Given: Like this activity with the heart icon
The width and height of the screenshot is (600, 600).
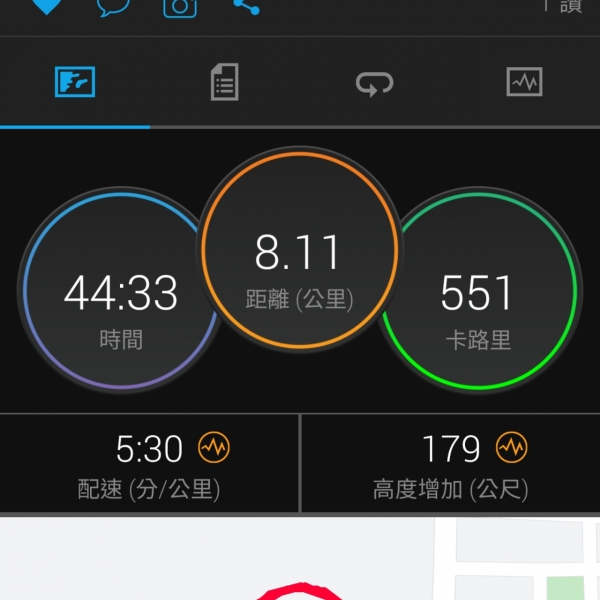Looking at the screenshot, I should pyautogui.click(x=45, y=5).
